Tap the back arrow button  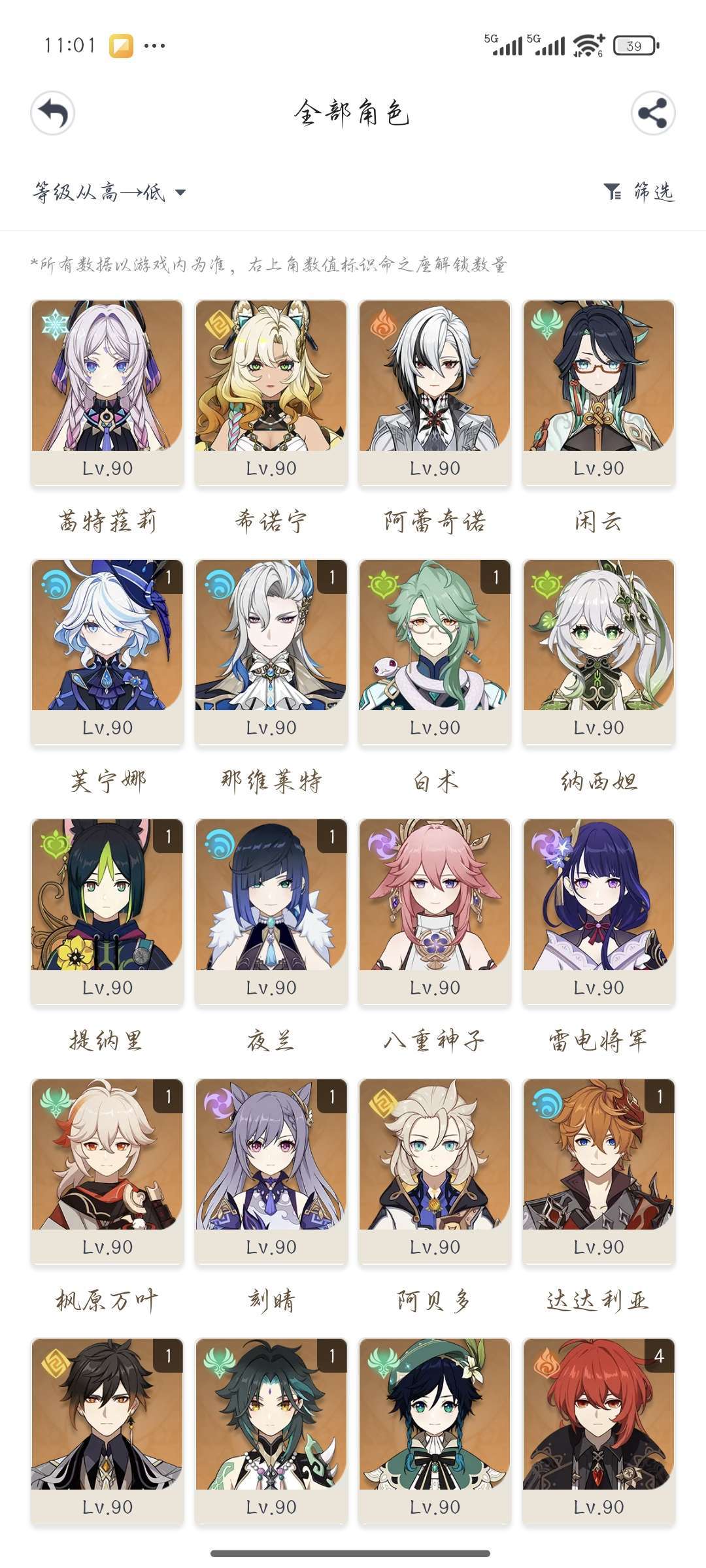click(x=52, y=113)
